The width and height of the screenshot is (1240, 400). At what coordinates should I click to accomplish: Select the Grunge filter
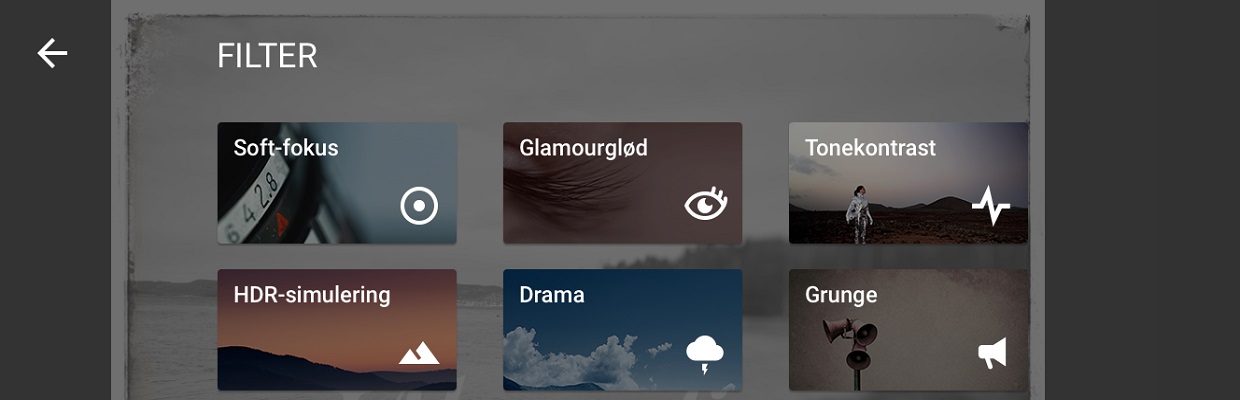908,329
